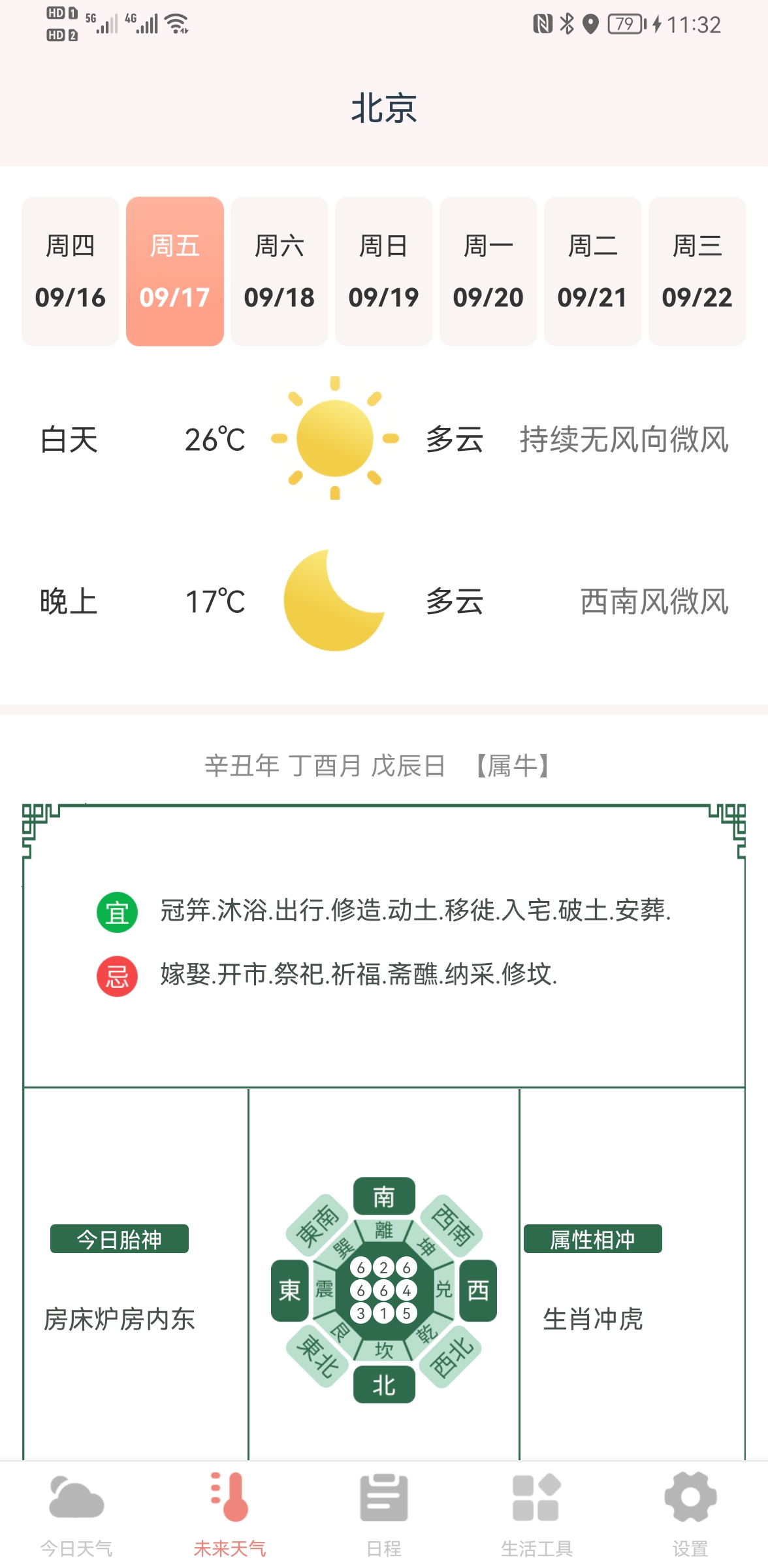Select Thursday 09/16 forecast

(x=71, y=271)
